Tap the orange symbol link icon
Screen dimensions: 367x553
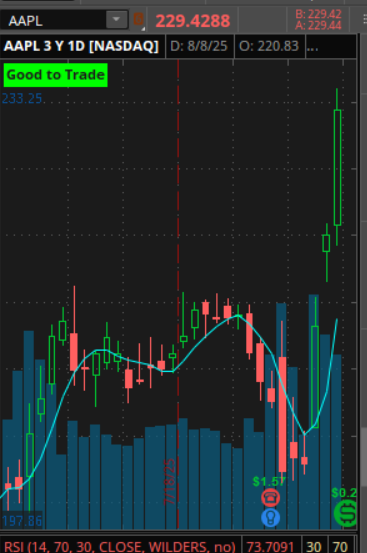pos(138,19)
